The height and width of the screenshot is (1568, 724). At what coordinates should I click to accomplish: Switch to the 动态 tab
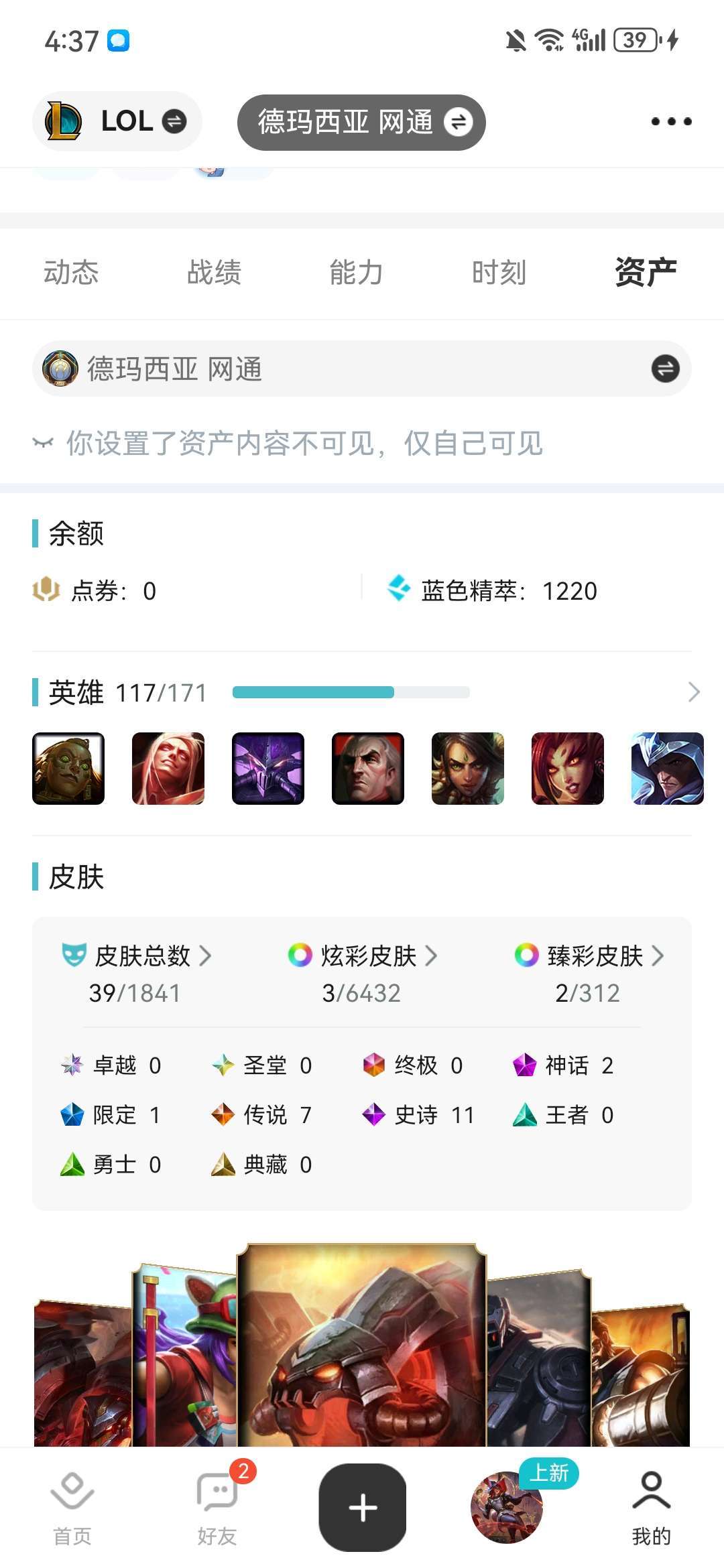[71, 273]
